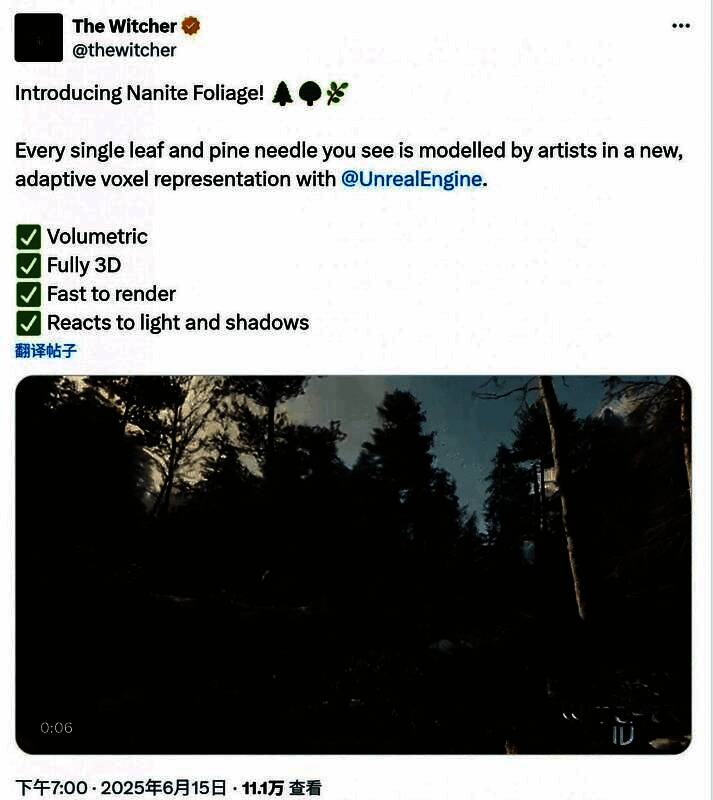Play the Nanite Foliage video

[x=353, y=564]
